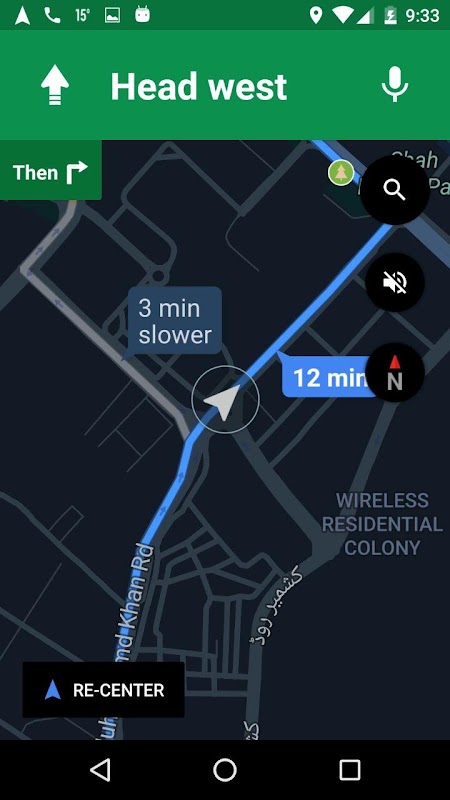
Task: Select the 3 min slower alternate route
Action: point(174,322)
